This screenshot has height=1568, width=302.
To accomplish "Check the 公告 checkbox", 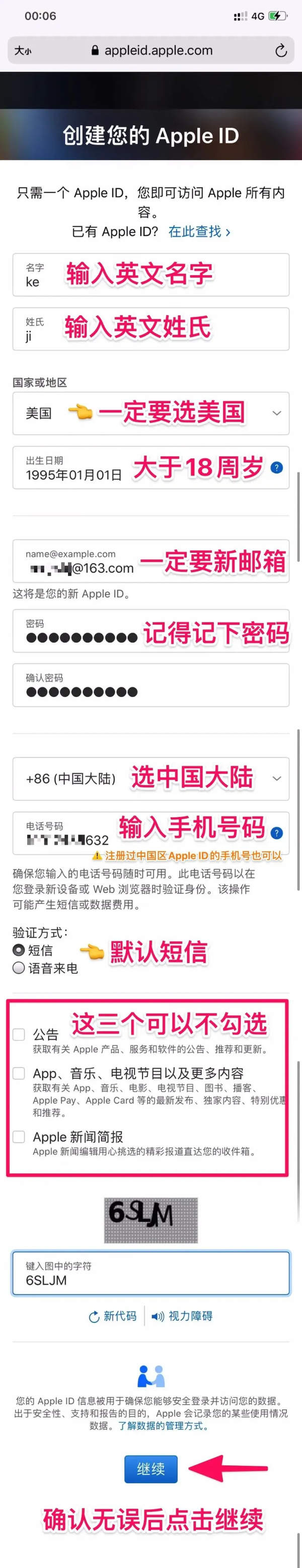I will [19, 1034].
